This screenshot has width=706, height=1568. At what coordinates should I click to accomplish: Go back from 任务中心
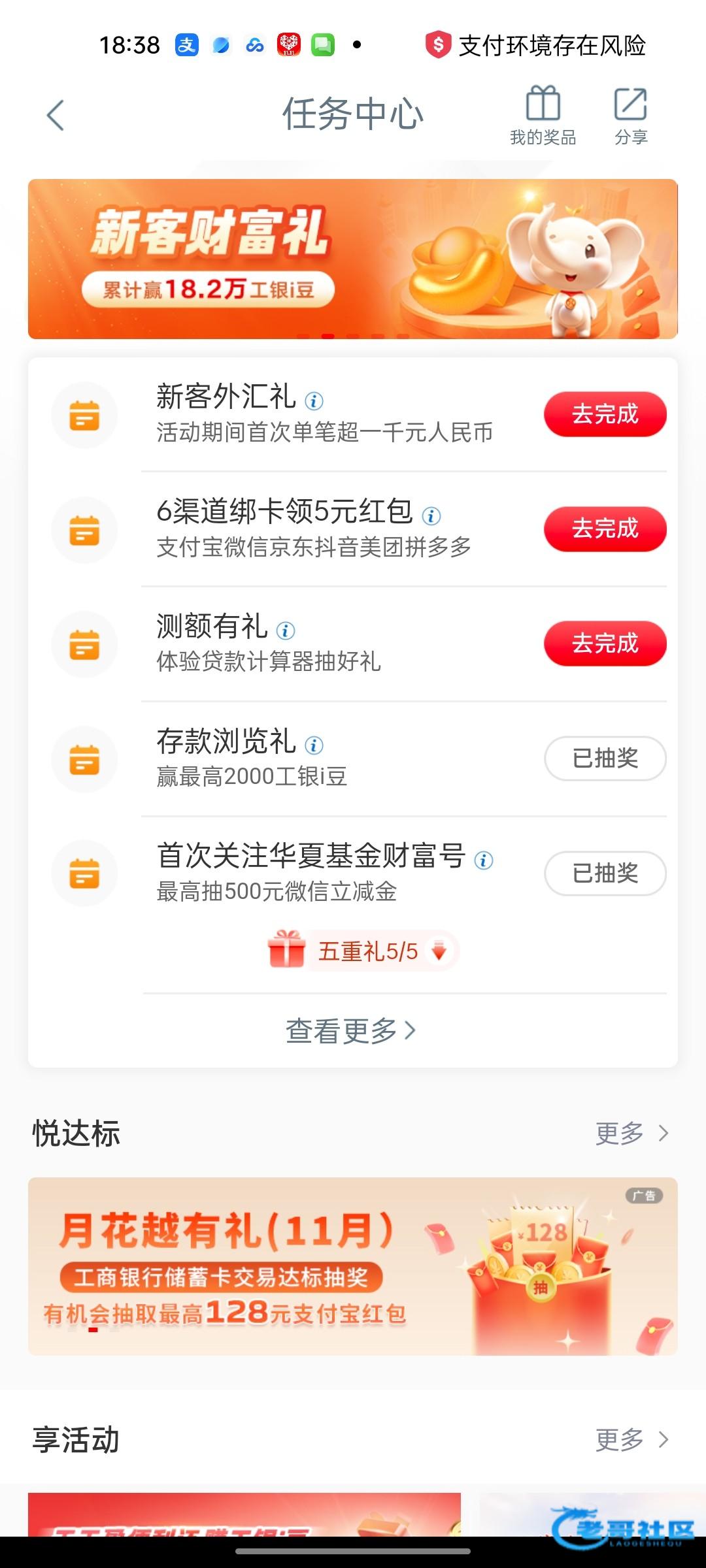click(x=56, y=116)
